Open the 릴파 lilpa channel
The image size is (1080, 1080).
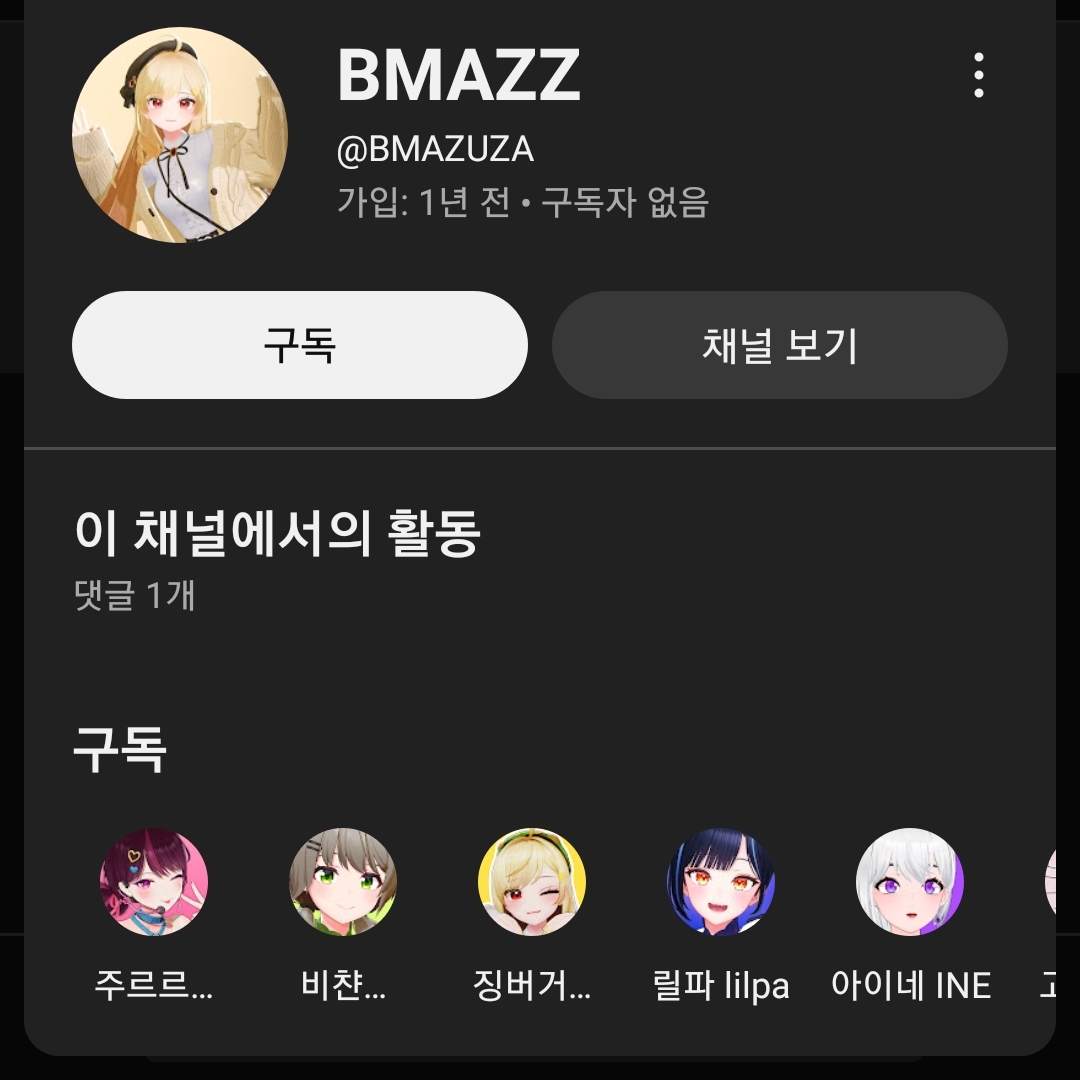pos(721,882)
